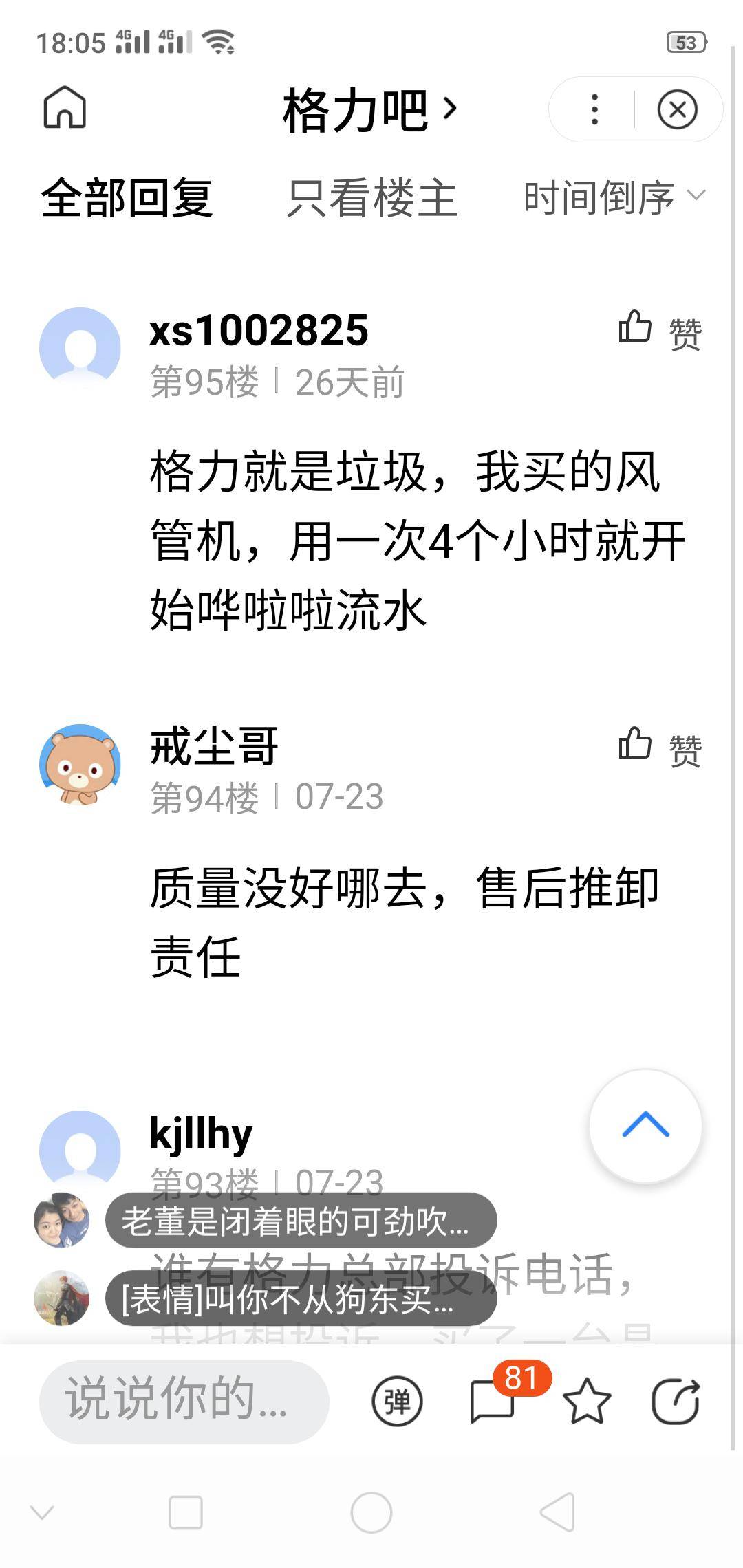
Task: Share this thread
Action: point(676,1401)
